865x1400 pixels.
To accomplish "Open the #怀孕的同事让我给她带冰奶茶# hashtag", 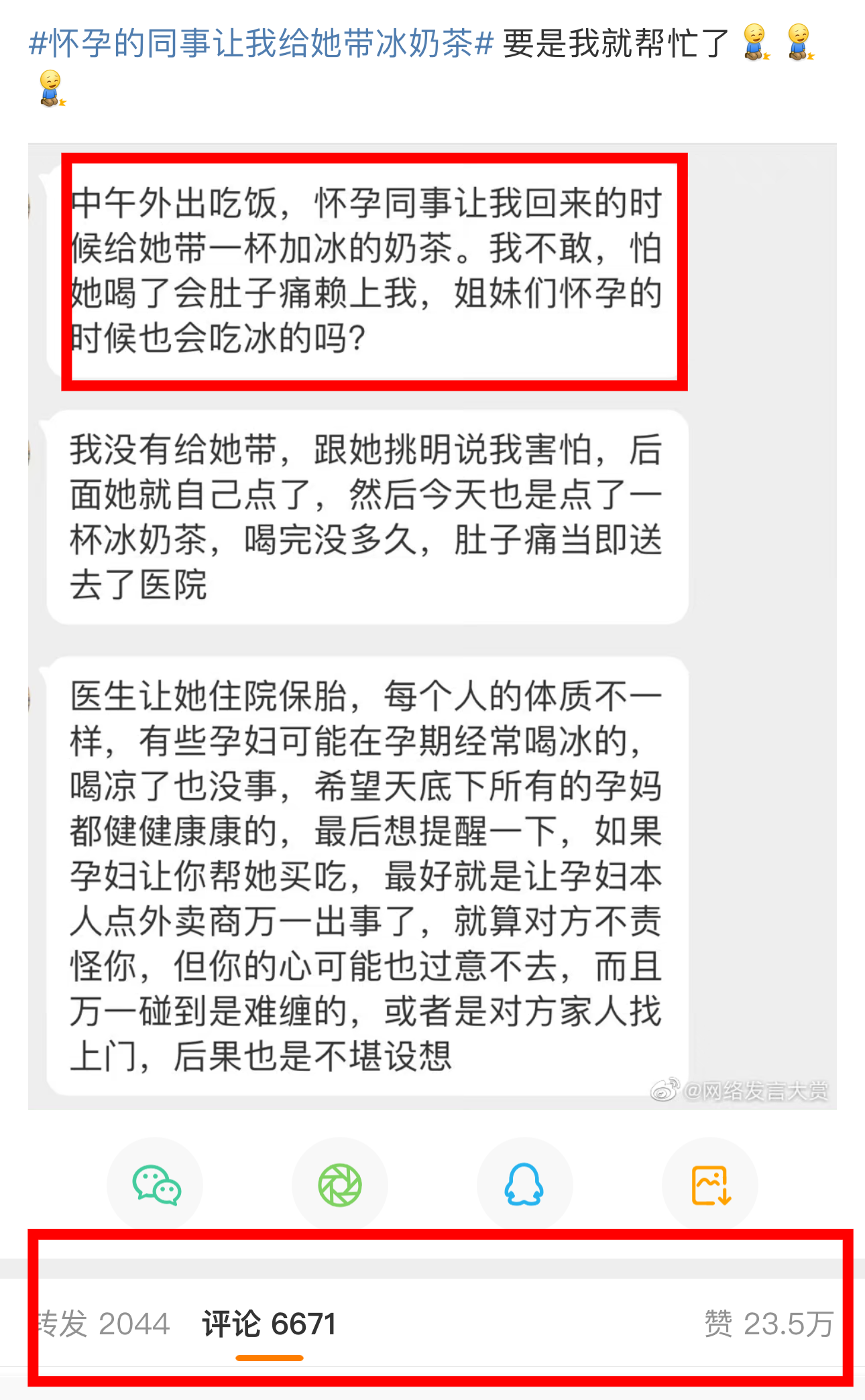I will (262, 44).
